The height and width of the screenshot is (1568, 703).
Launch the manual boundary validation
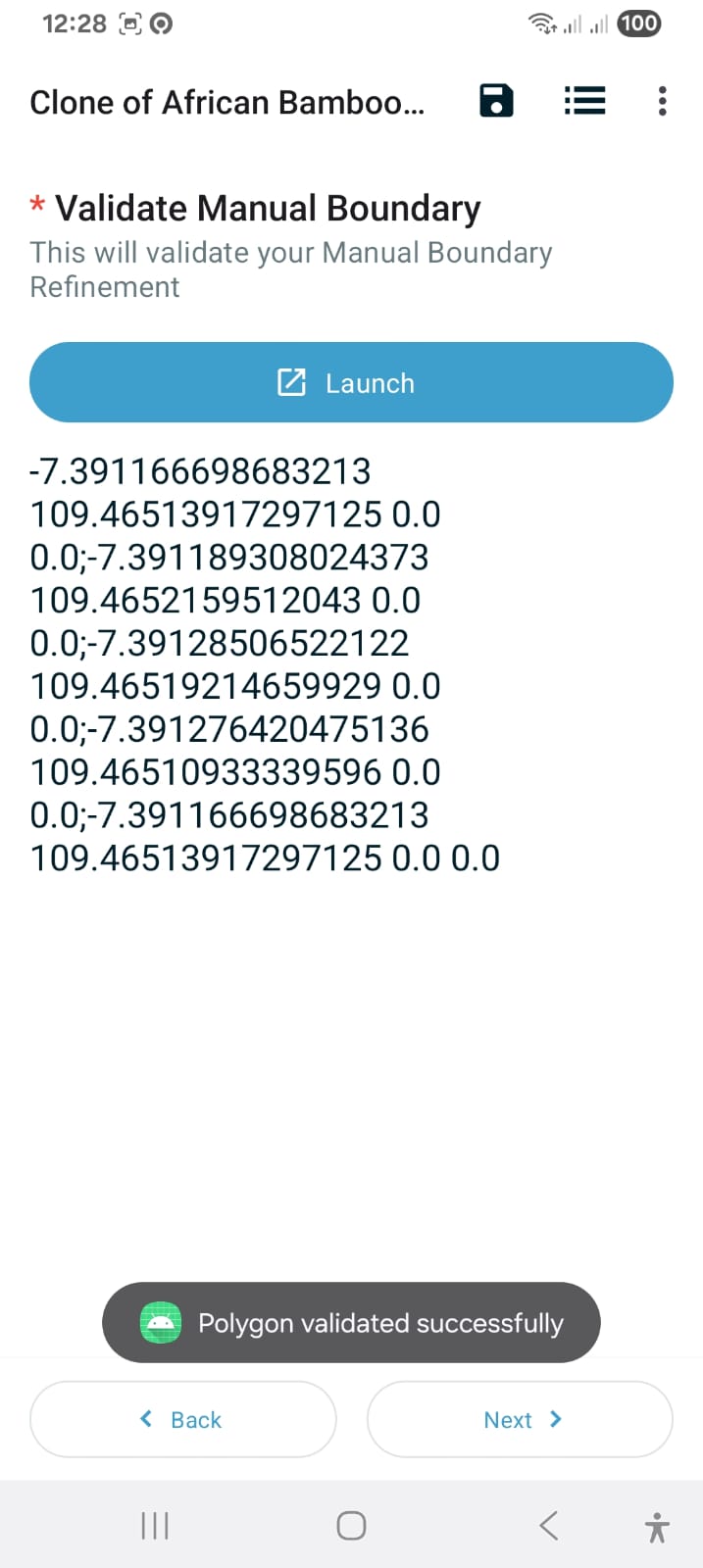tap(351, 382)
